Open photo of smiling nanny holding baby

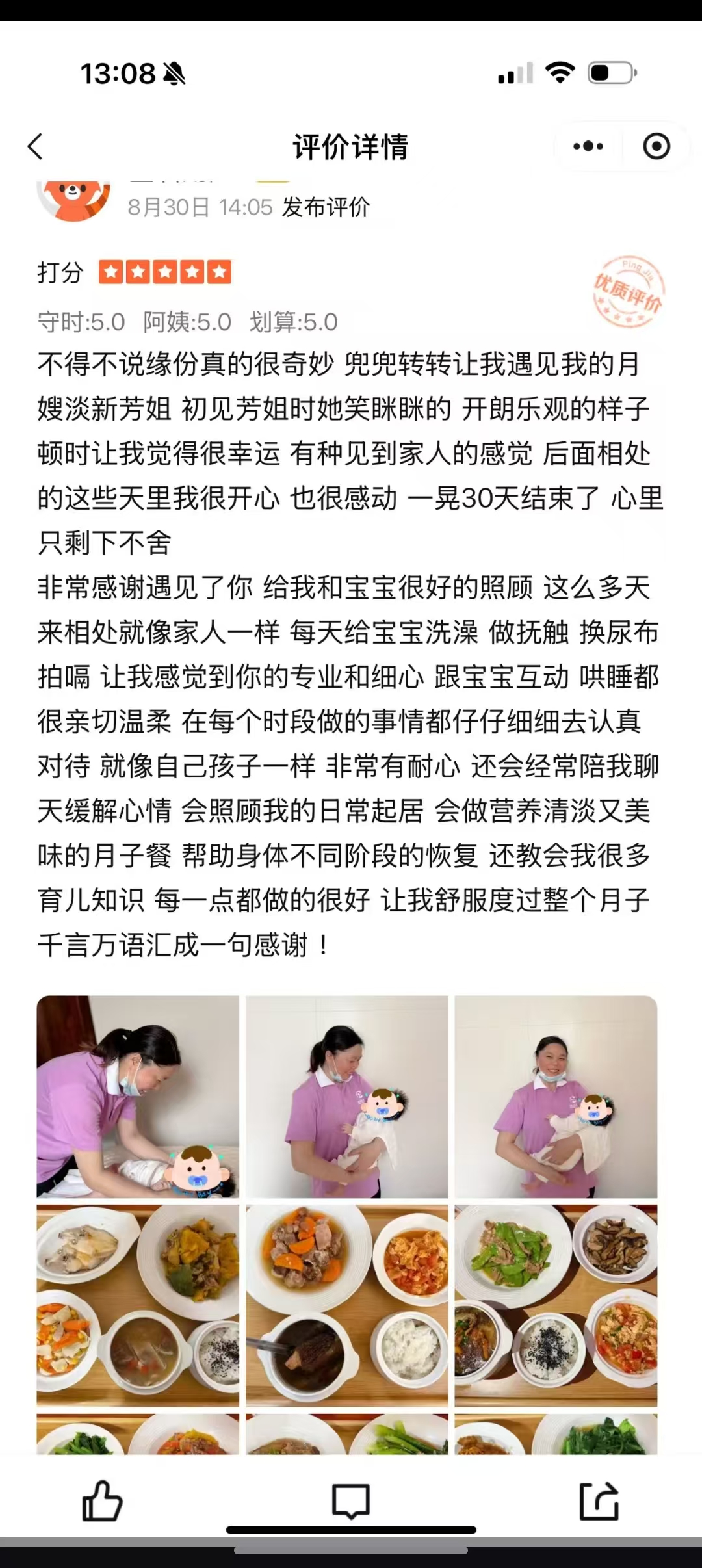(556, 1096)
